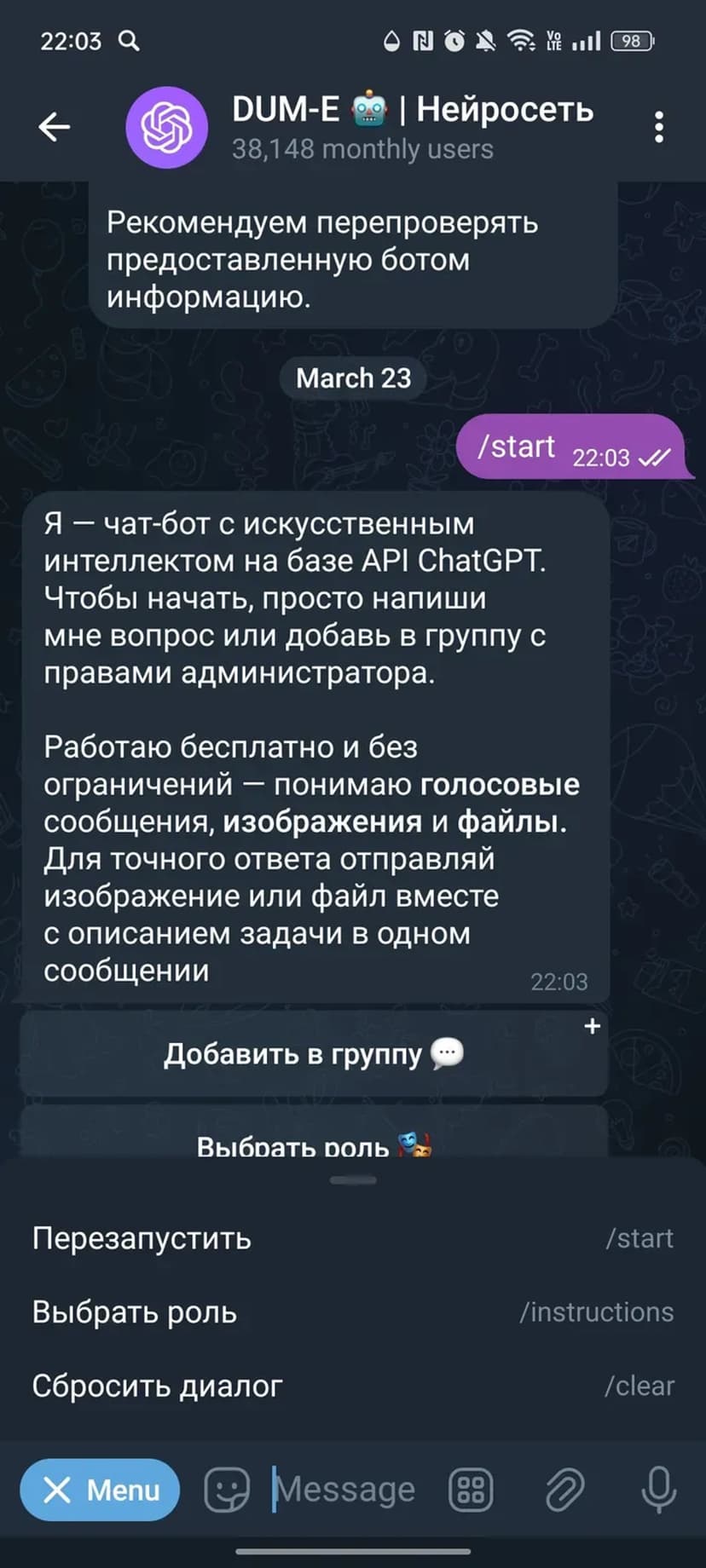
Task: Open the three-dot overflow menu
Action: coord(658,128)
